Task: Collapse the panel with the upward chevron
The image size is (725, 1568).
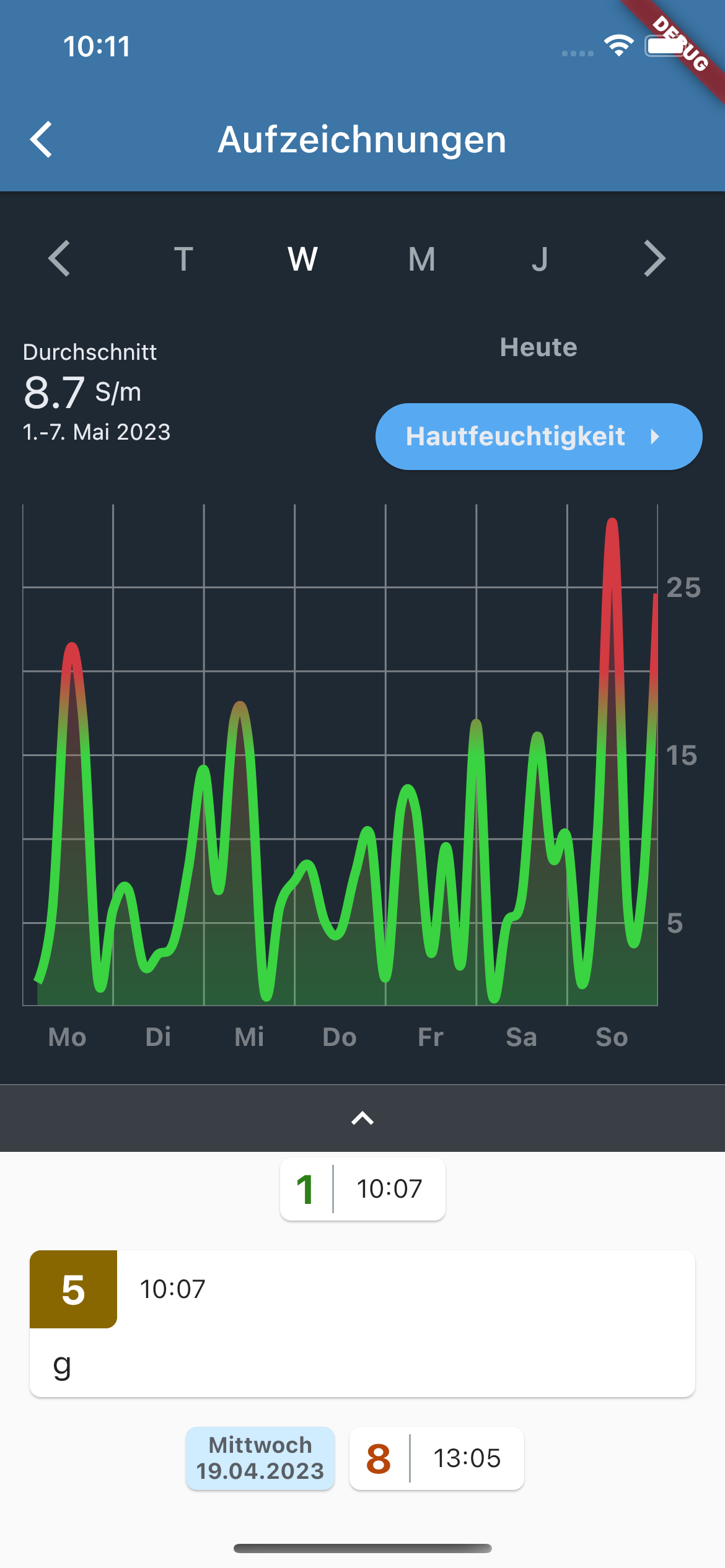Action: [x=362, y=1118]
